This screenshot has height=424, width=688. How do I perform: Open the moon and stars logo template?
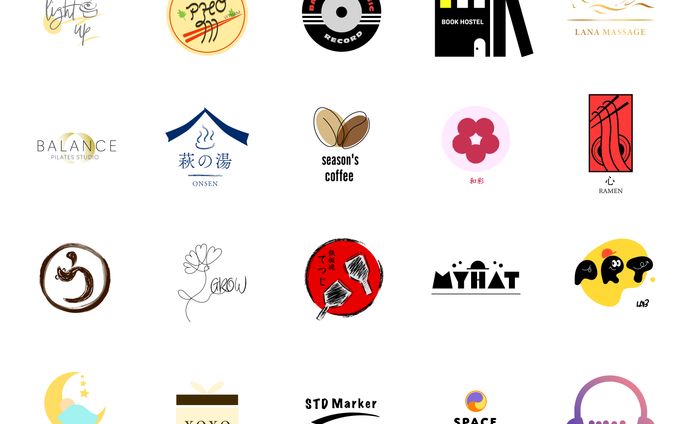tap(75, 400)
